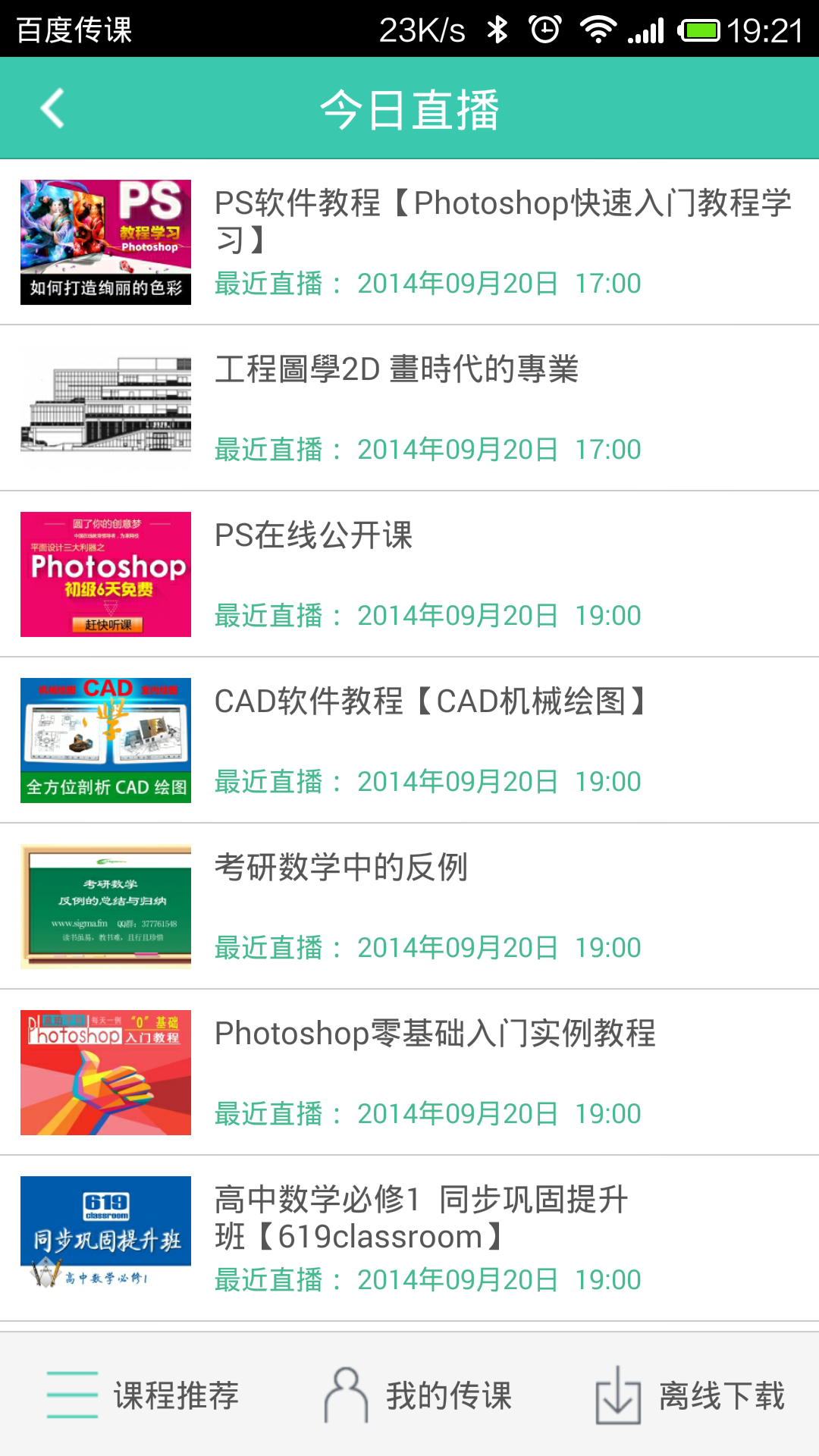Switch to 离线下载 tab
Viewport: 819px width, 1456px height.
[x=690, y=1395]
